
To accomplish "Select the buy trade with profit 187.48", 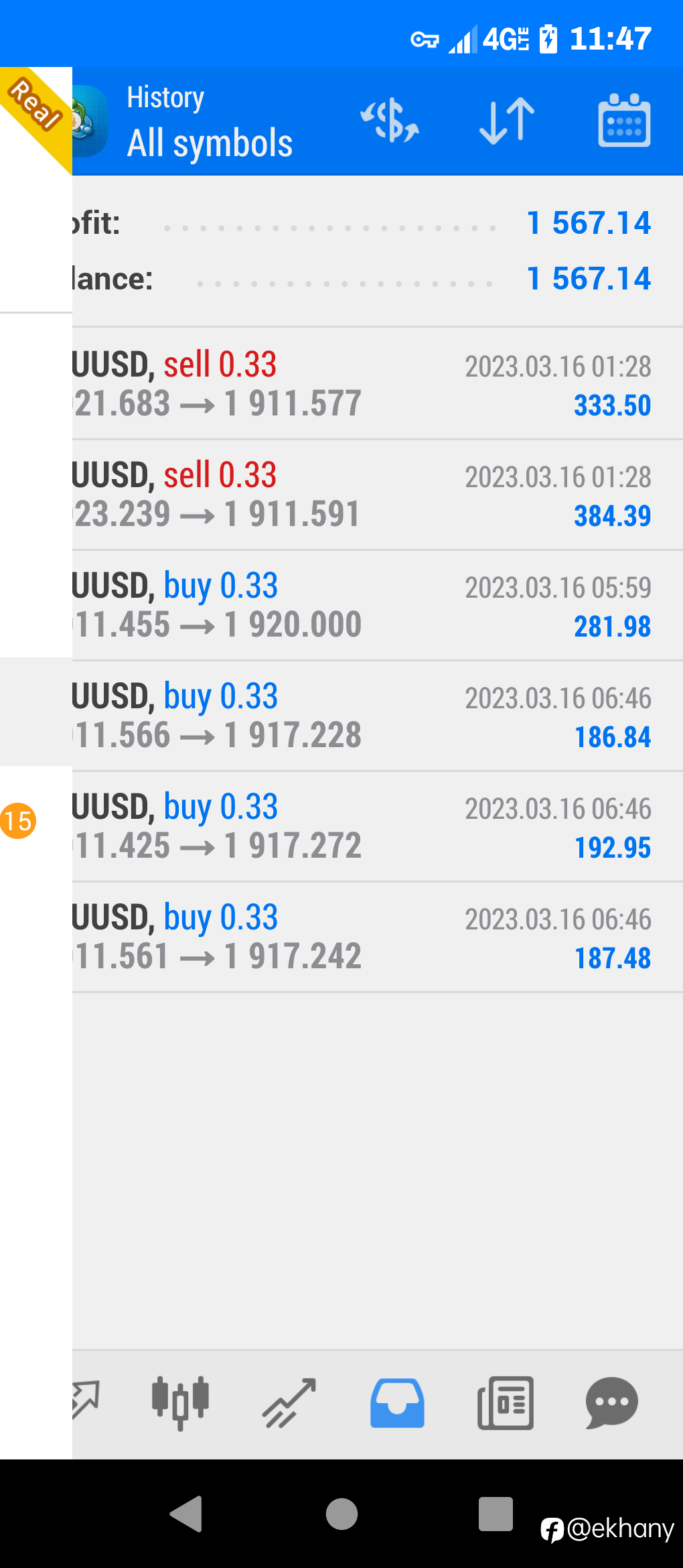I will [378, 937].
